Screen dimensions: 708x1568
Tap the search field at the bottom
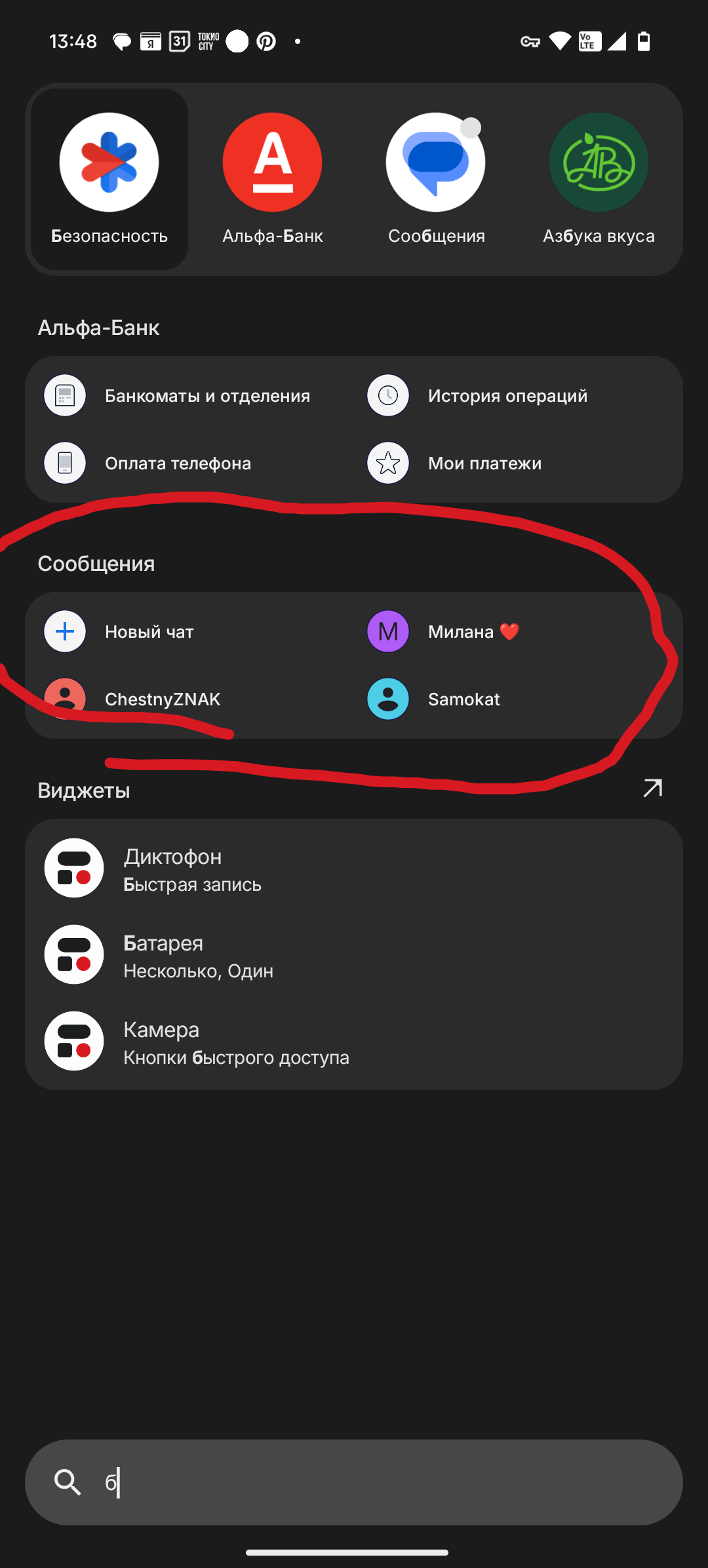click(x=354, y=1482)
